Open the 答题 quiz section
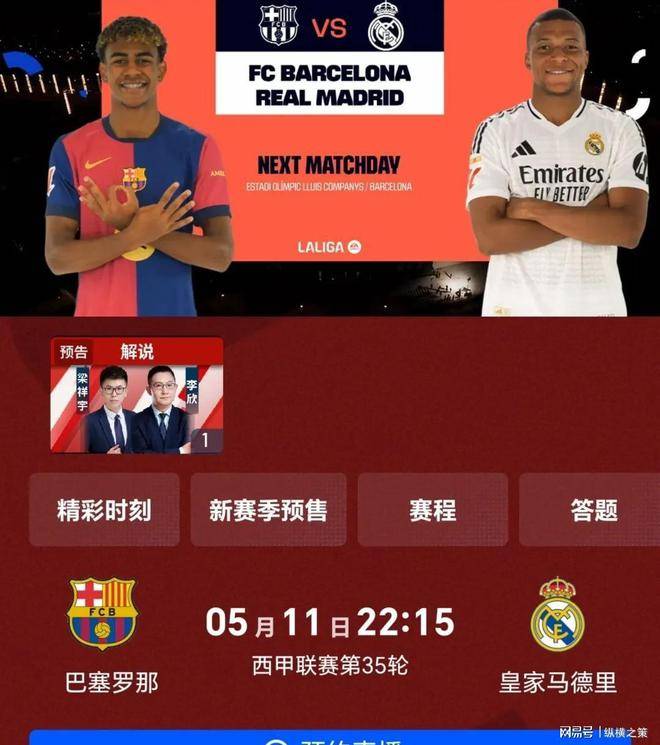This screenshot has width=660, height=745. [x=592, y=510]
